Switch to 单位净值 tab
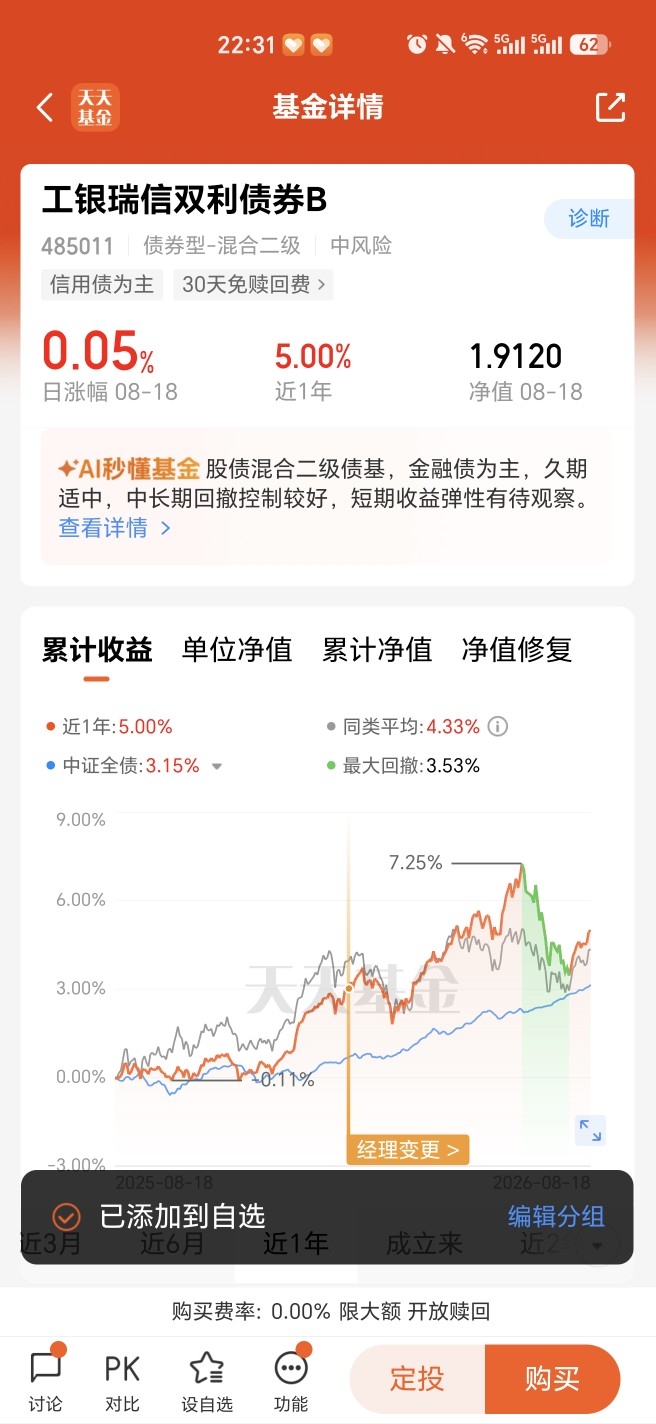The width and height of the screenshot is (656, 1424). tap(237, 650)
